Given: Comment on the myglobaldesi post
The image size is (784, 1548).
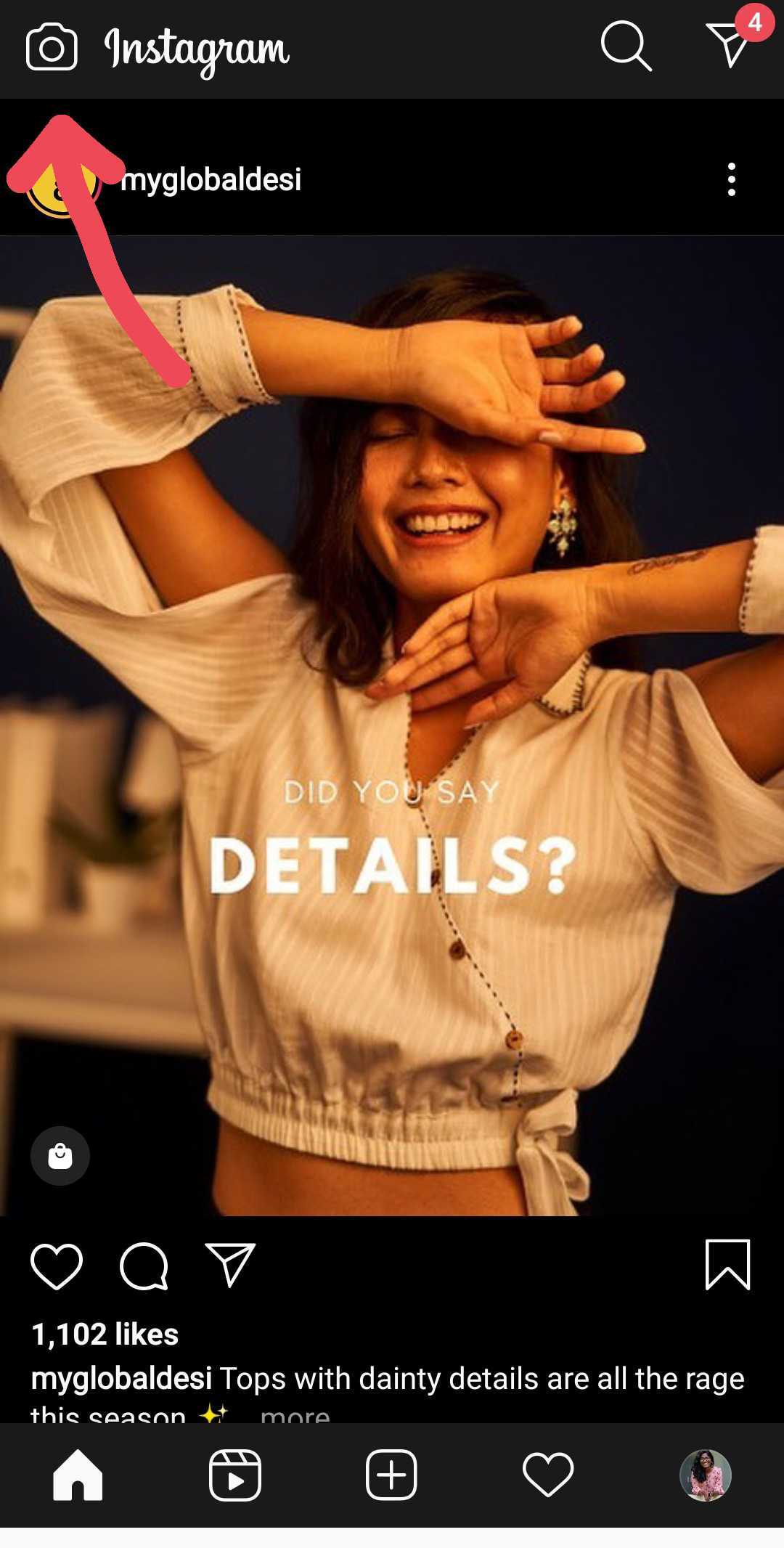Looking at the screenshot, I should 144,1266.
